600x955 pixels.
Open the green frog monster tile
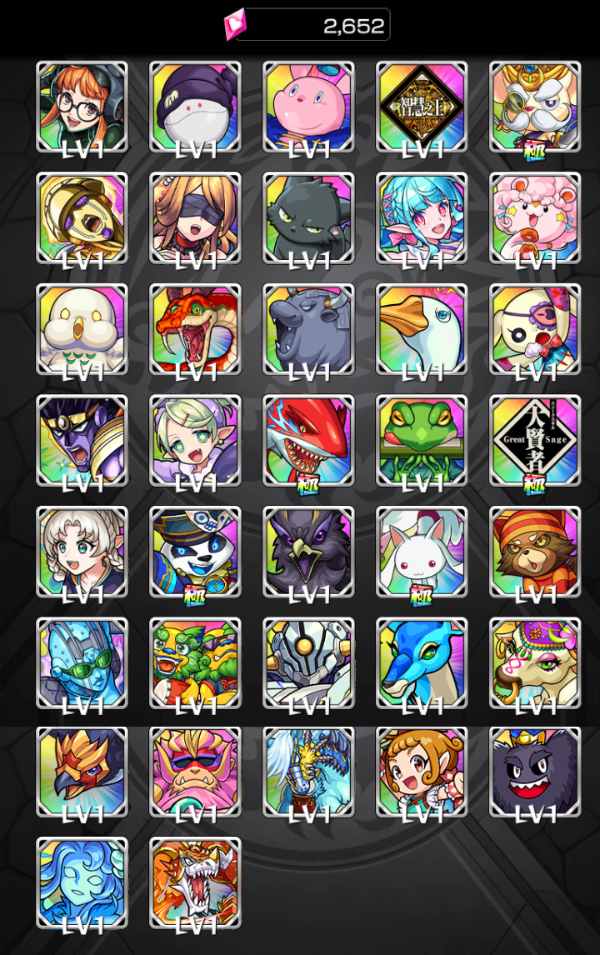tap(422, 441)
